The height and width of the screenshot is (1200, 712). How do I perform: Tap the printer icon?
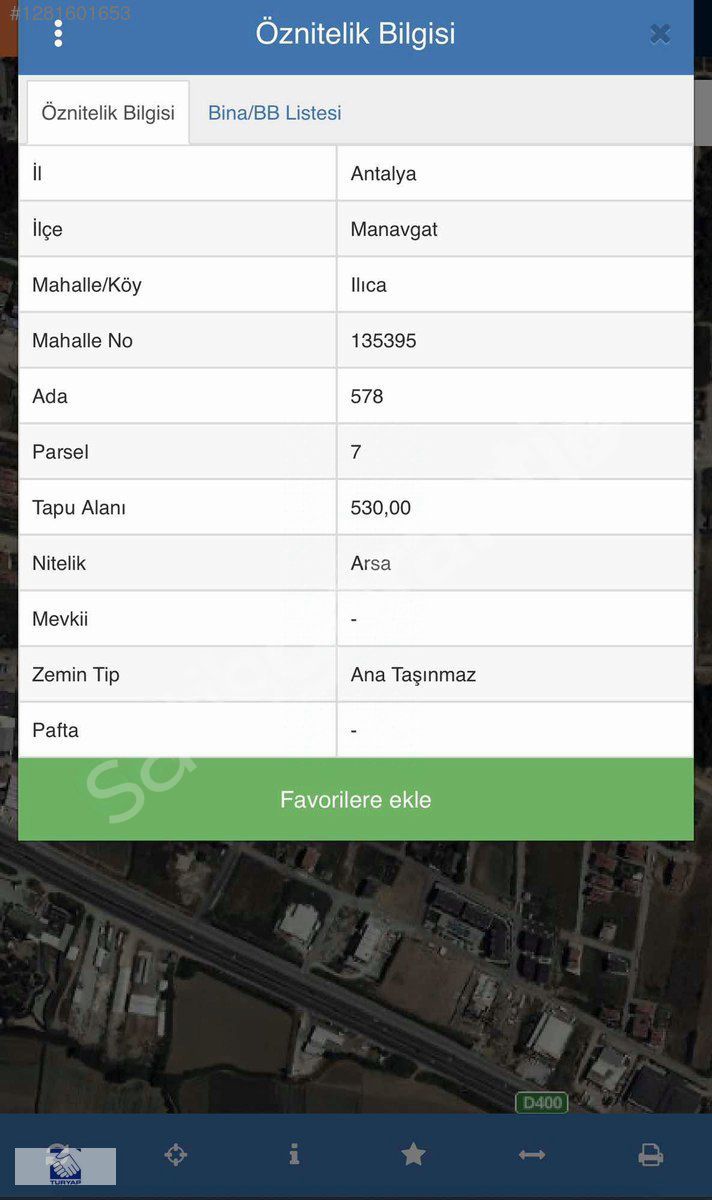pyautogui.click(x=651, y=1155)
